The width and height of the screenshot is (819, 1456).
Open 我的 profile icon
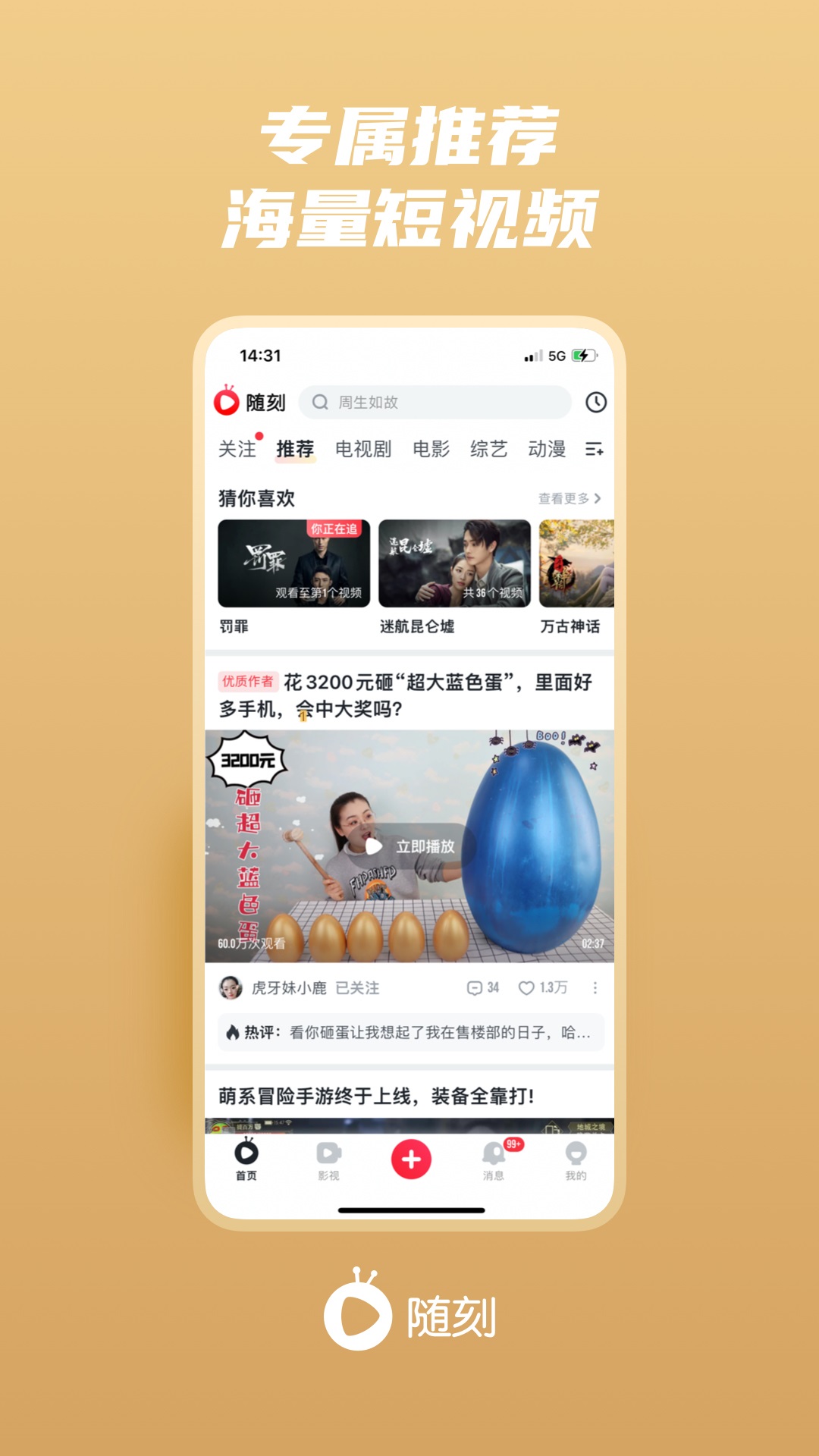574,1155
